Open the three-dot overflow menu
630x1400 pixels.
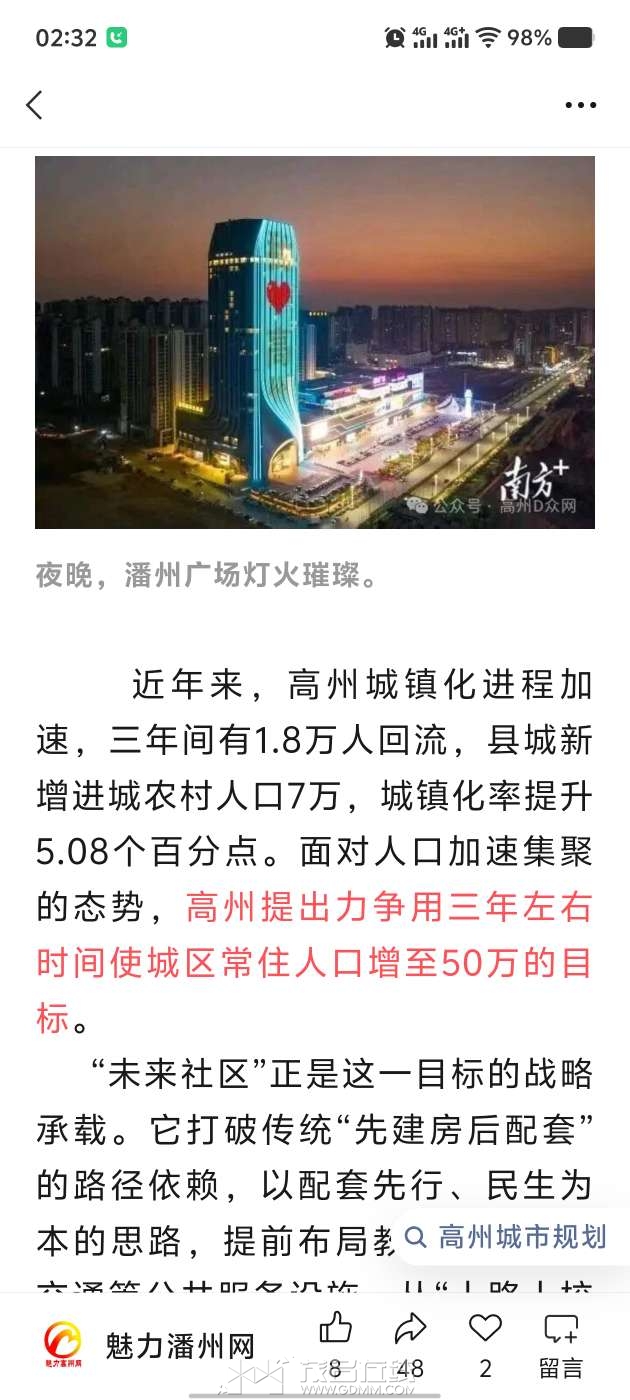coord(580,105)
